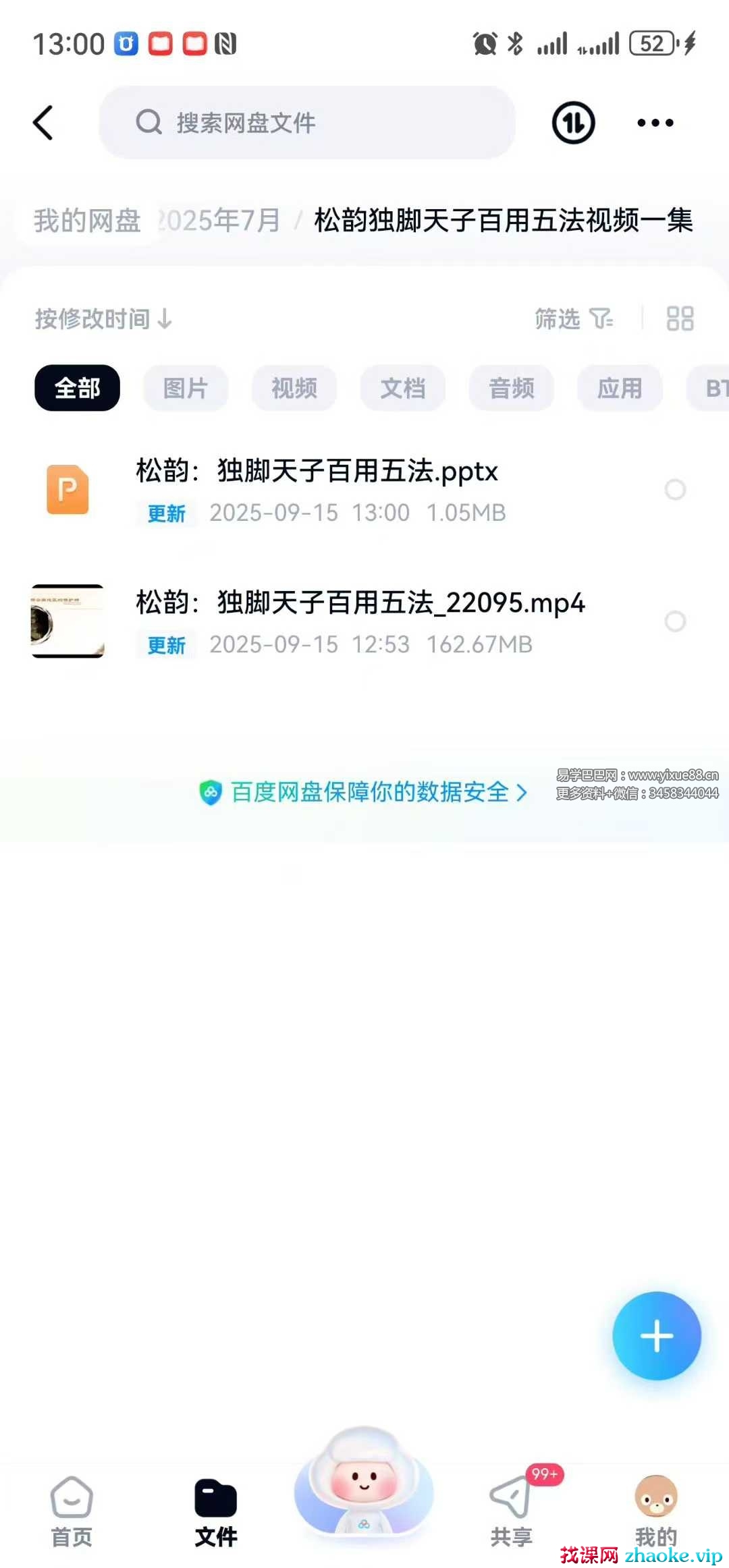This screenshot has width=729, height=1568.
Task: Filter files by 视频
Action: tap(294, 388)
